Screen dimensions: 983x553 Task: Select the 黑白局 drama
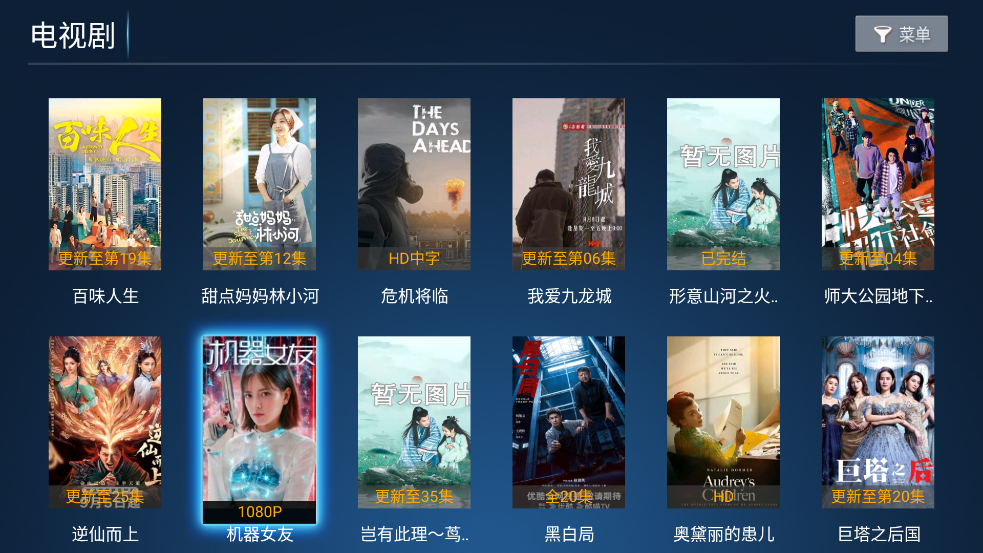tap(569, 422)
